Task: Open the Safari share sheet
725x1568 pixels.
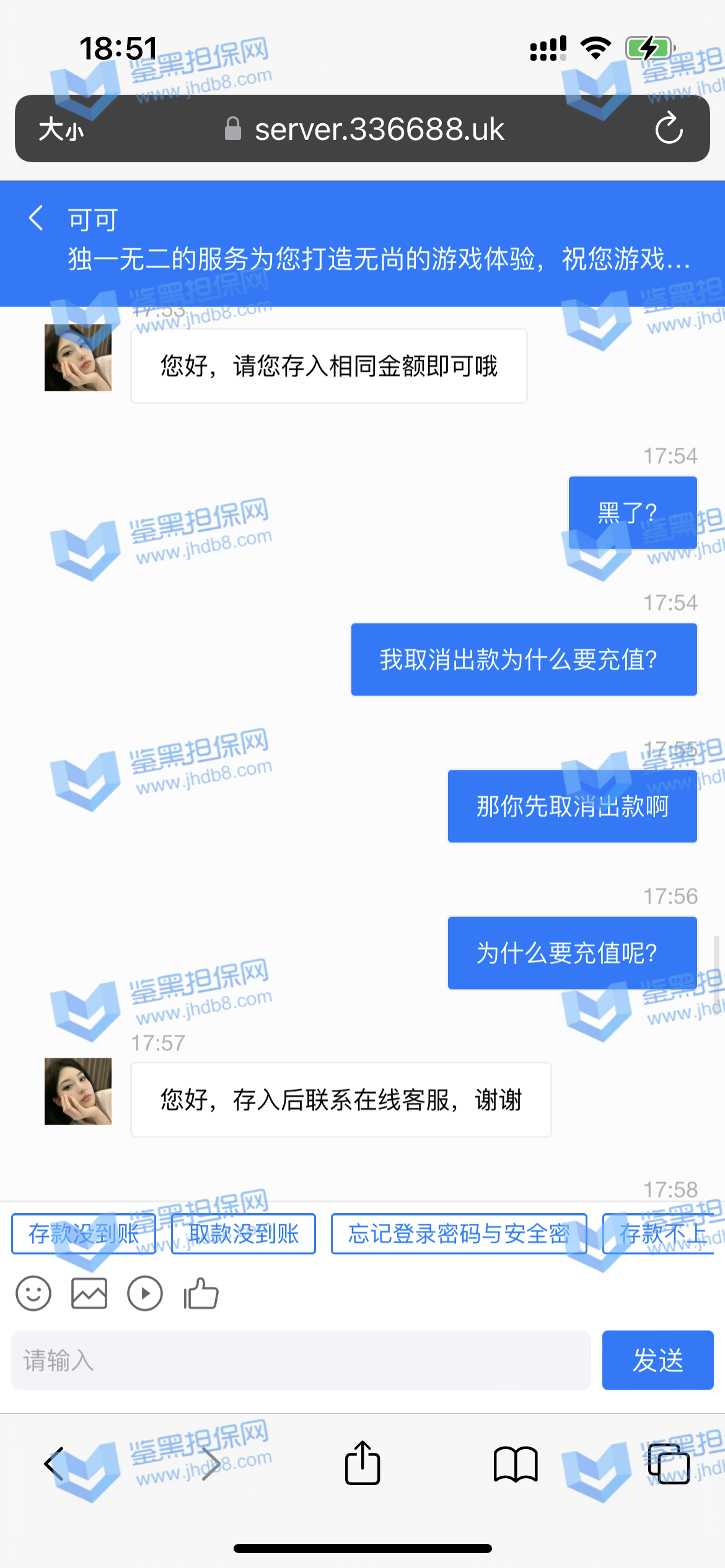Action: tap(362, 1464)
